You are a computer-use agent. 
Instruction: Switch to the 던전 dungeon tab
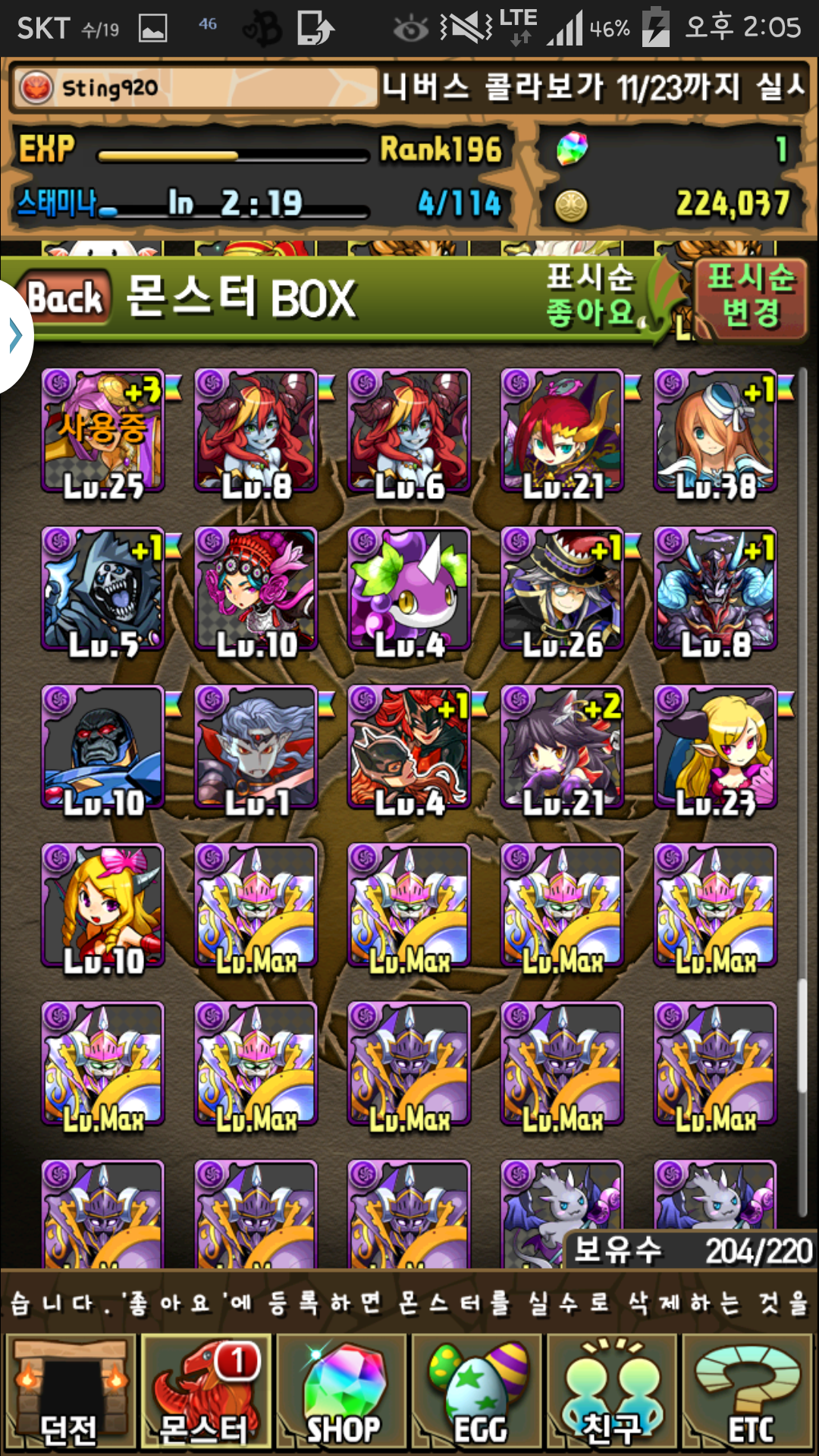(70, 1394)
